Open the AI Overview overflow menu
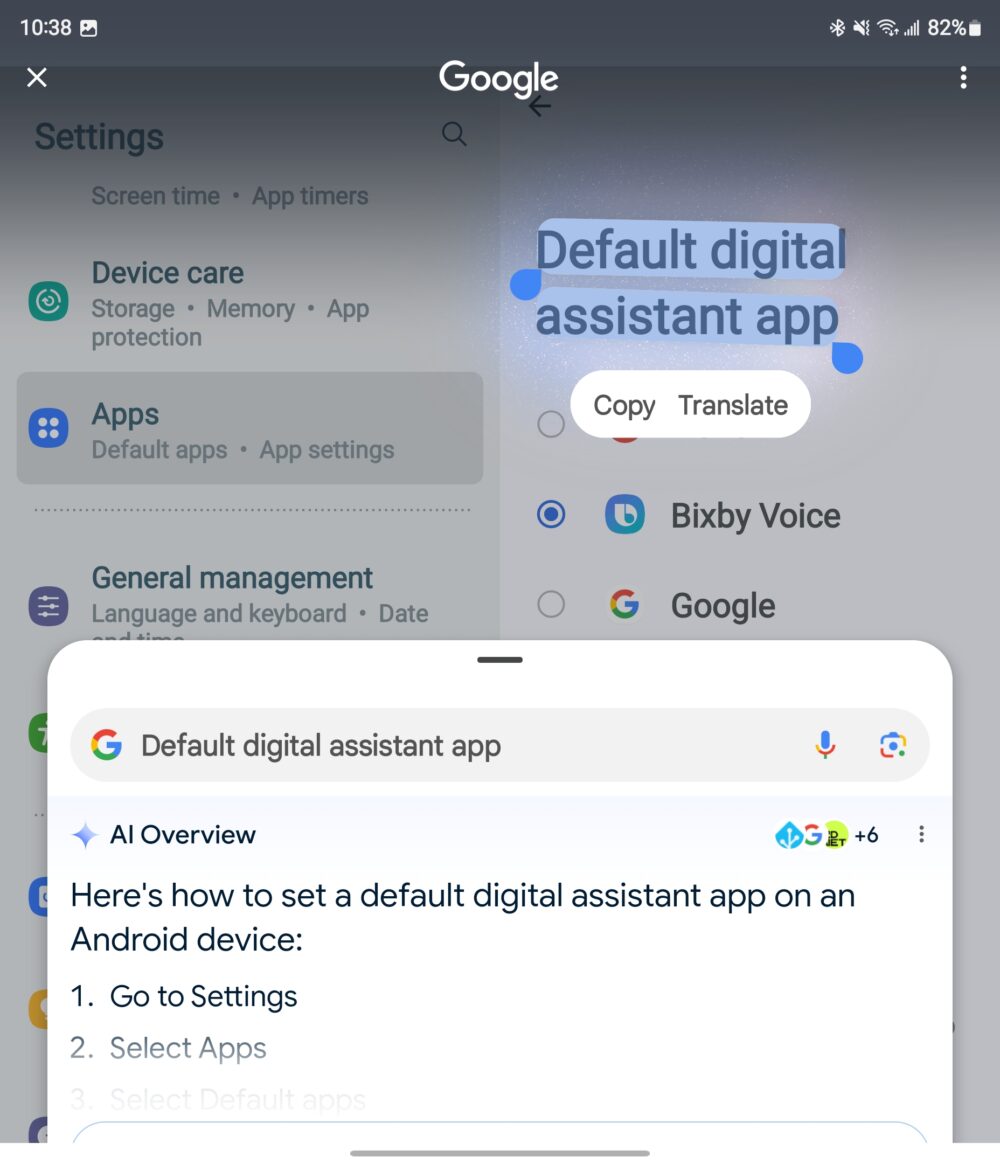This screenshot has width=1000, height=1164. [921, 833]
